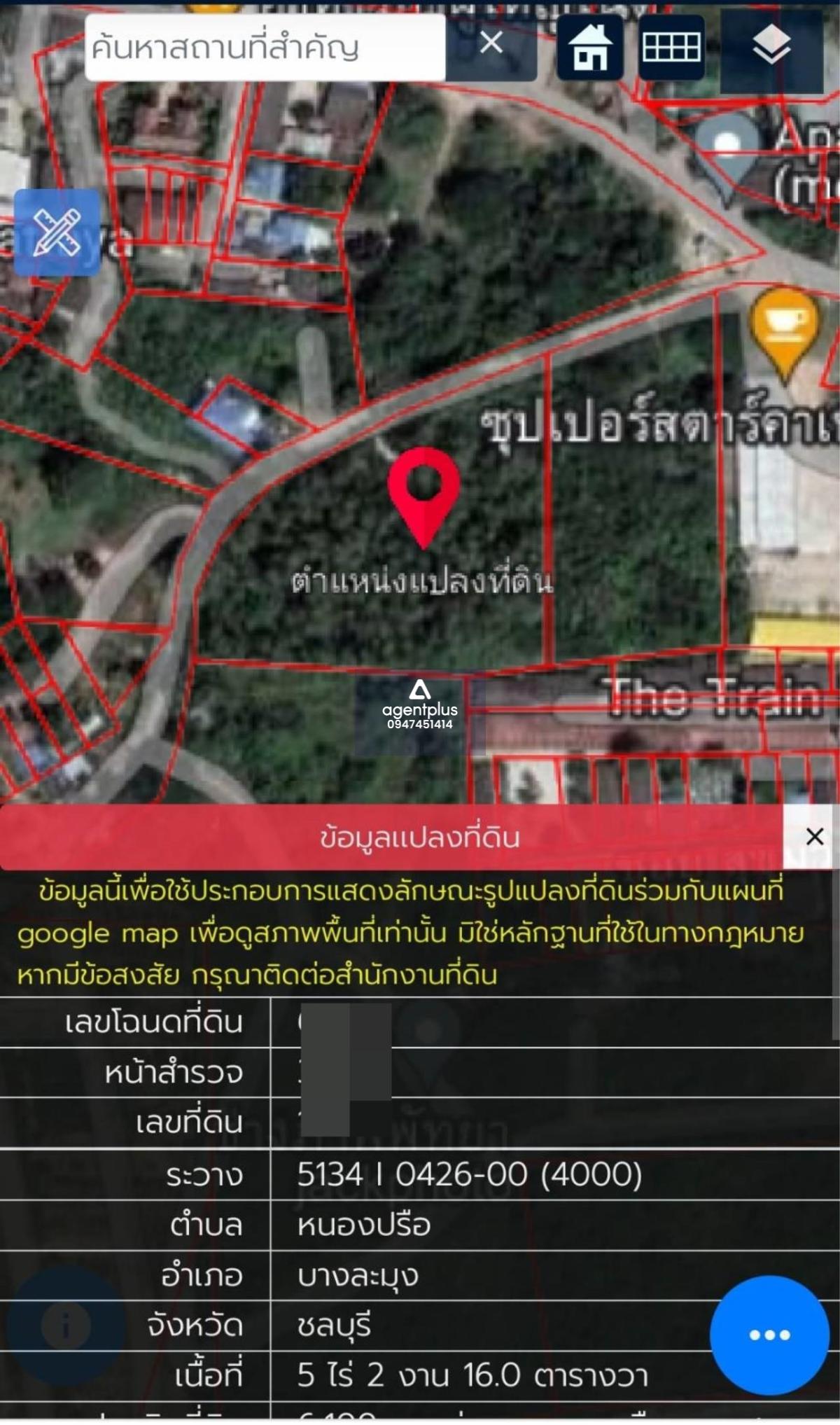Open the map layers selector
840x1425 pixels.
(x=771, y=49)
